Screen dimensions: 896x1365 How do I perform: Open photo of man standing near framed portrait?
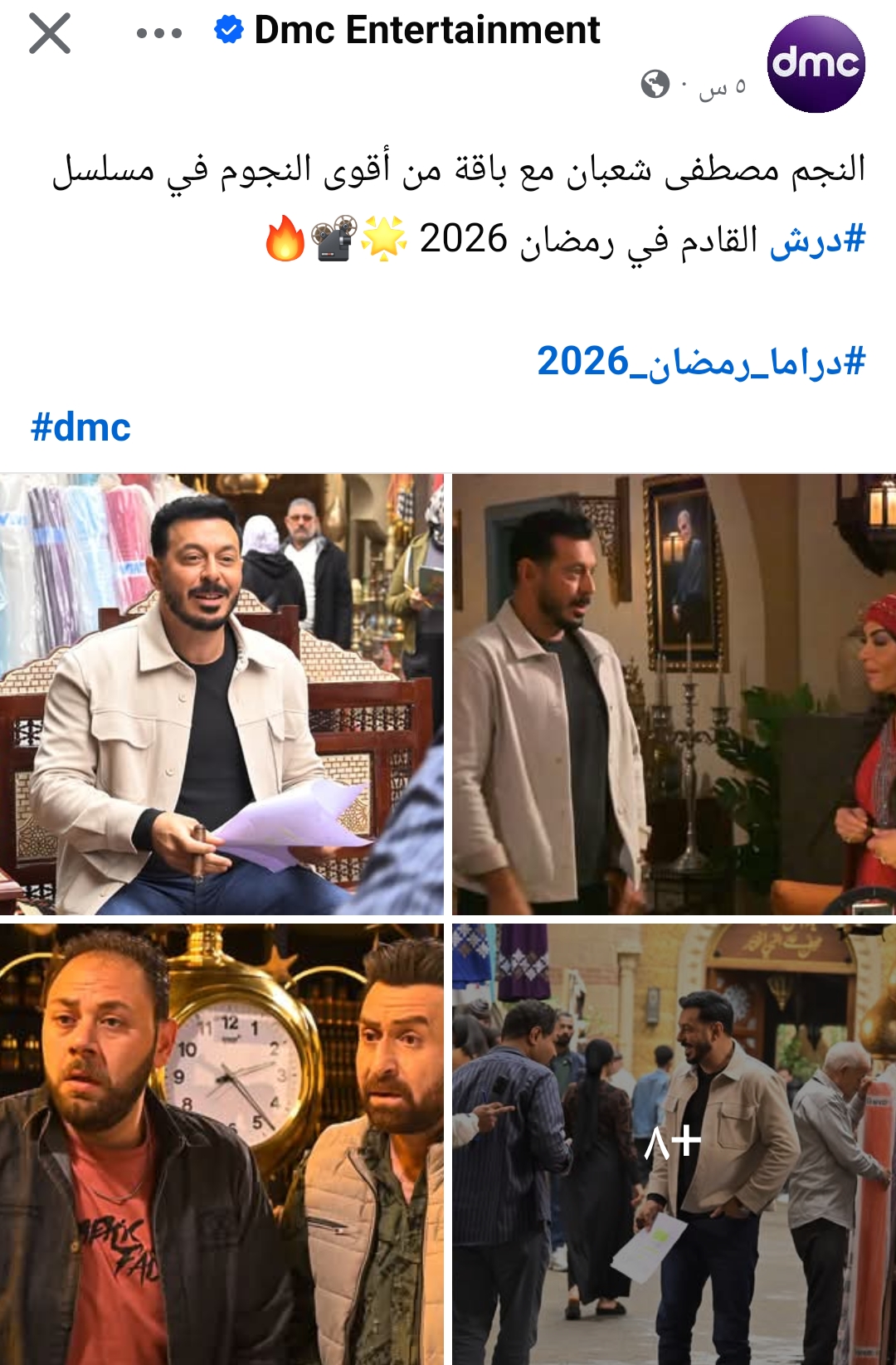pos(674,695)
